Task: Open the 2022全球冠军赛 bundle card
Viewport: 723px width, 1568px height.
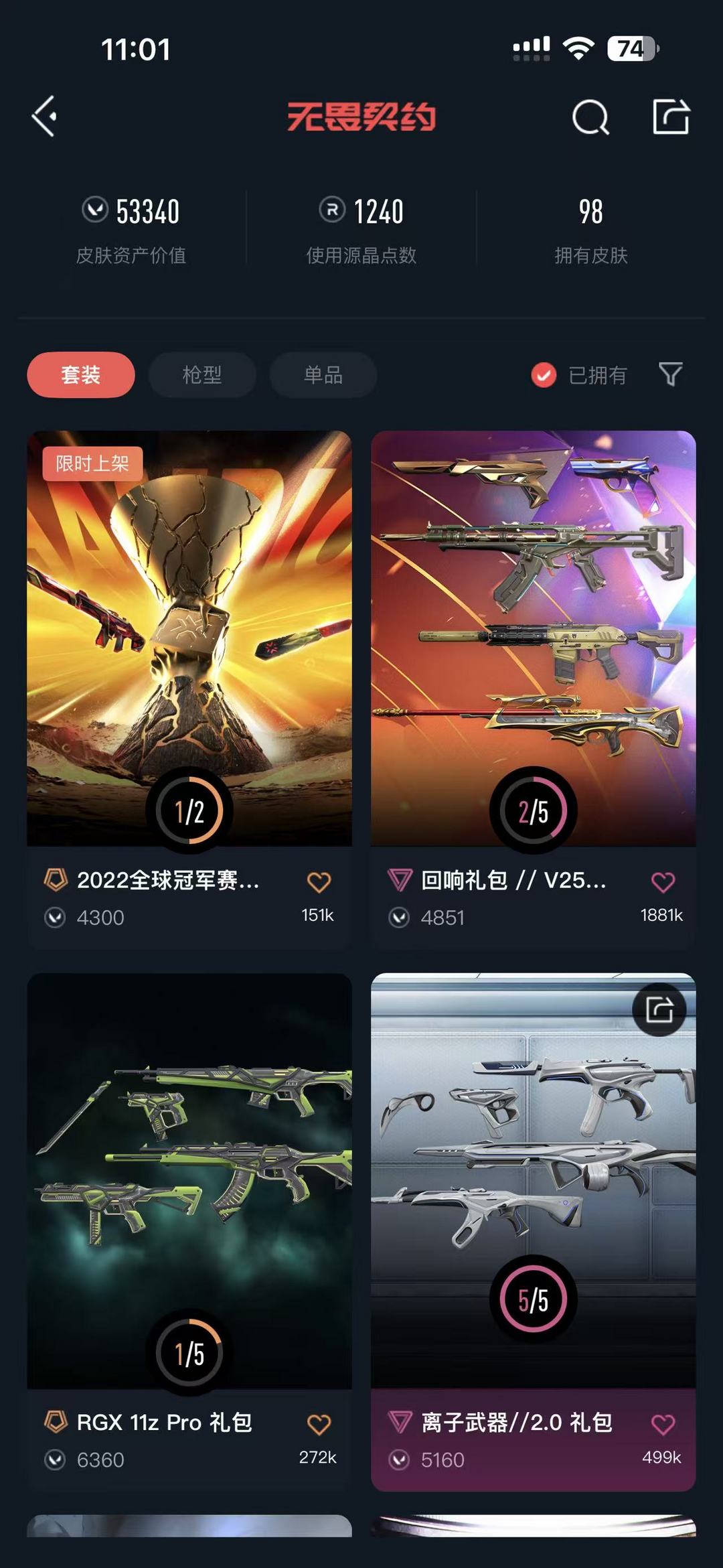Action: pyautogui.click(x=189, y=689)
